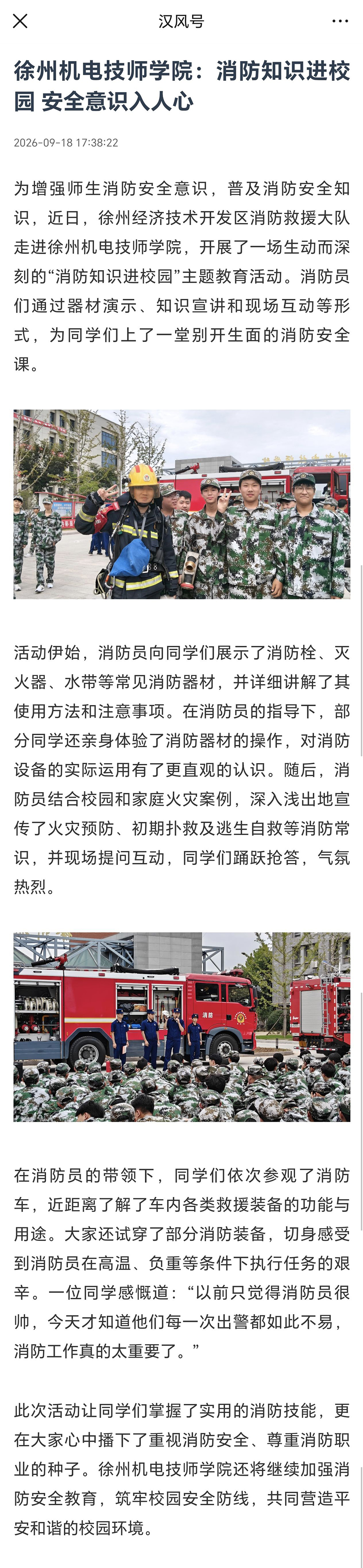
Task: Open the fire truck demonstration photo
Action: pyautogui.click(x=181, y=1026)
